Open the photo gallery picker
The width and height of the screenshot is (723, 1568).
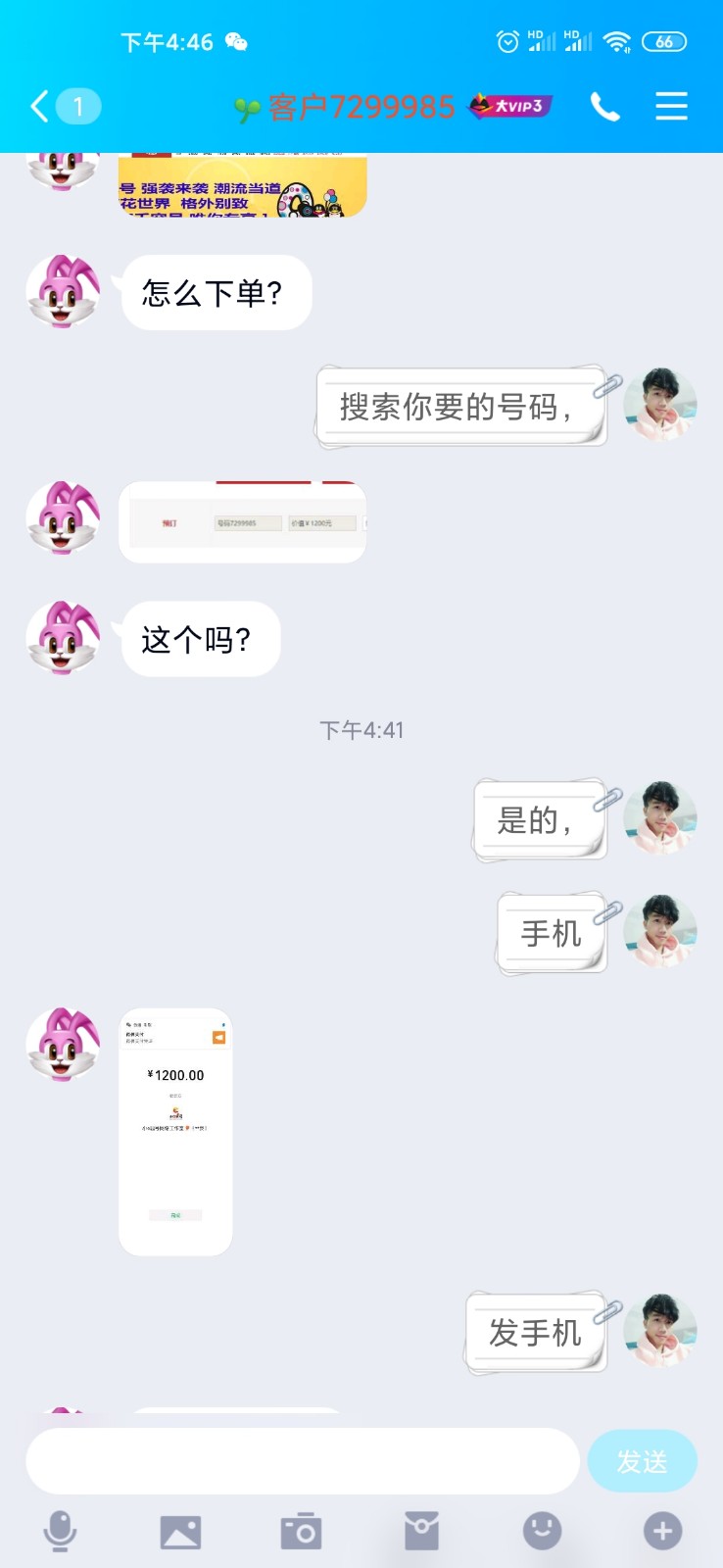pyautogui.click(x=180, y=1531)
